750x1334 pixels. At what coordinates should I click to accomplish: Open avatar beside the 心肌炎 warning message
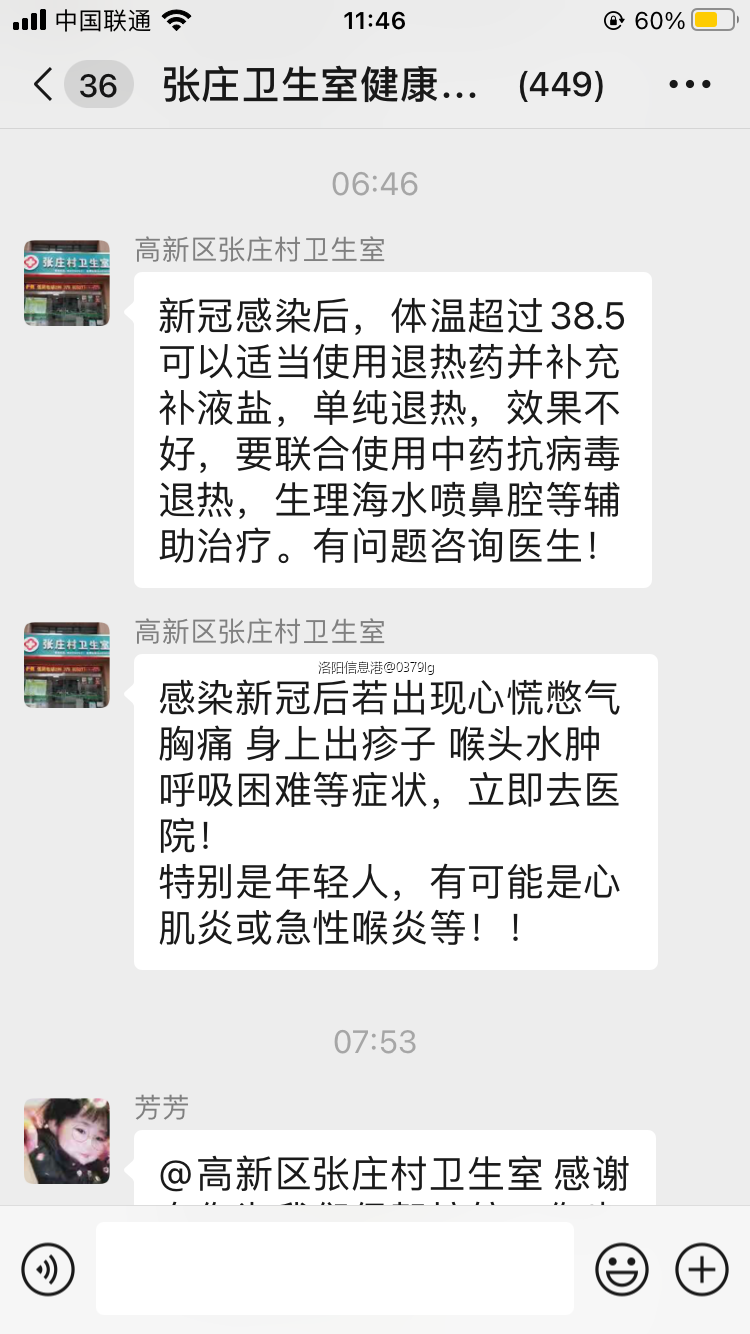pos(67,665)
